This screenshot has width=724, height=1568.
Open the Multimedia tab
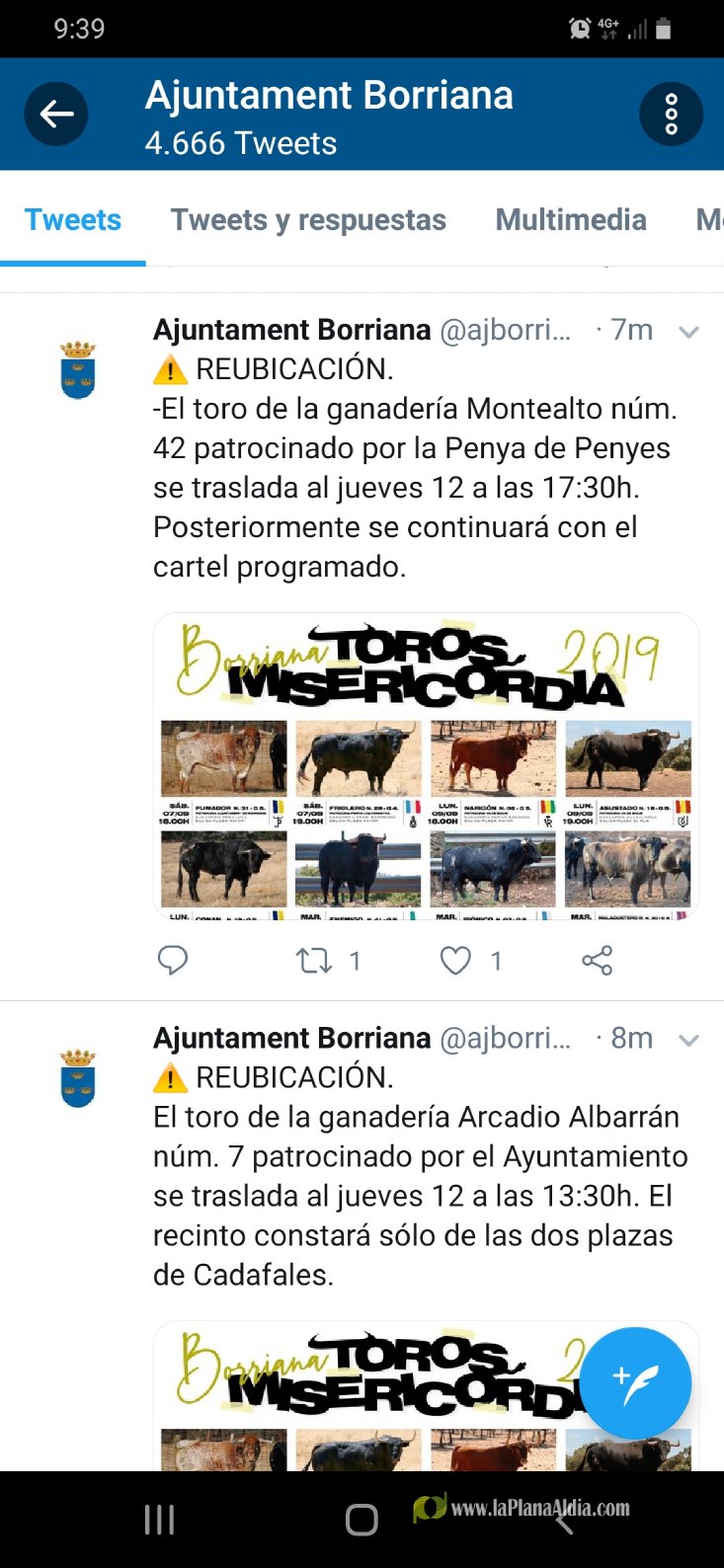point(571,219)
